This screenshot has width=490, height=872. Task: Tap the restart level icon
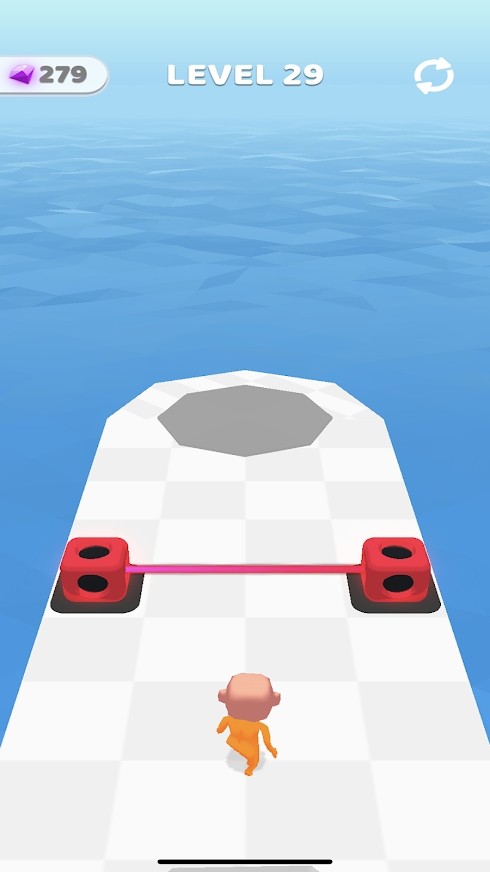click(x=434, y=75)
